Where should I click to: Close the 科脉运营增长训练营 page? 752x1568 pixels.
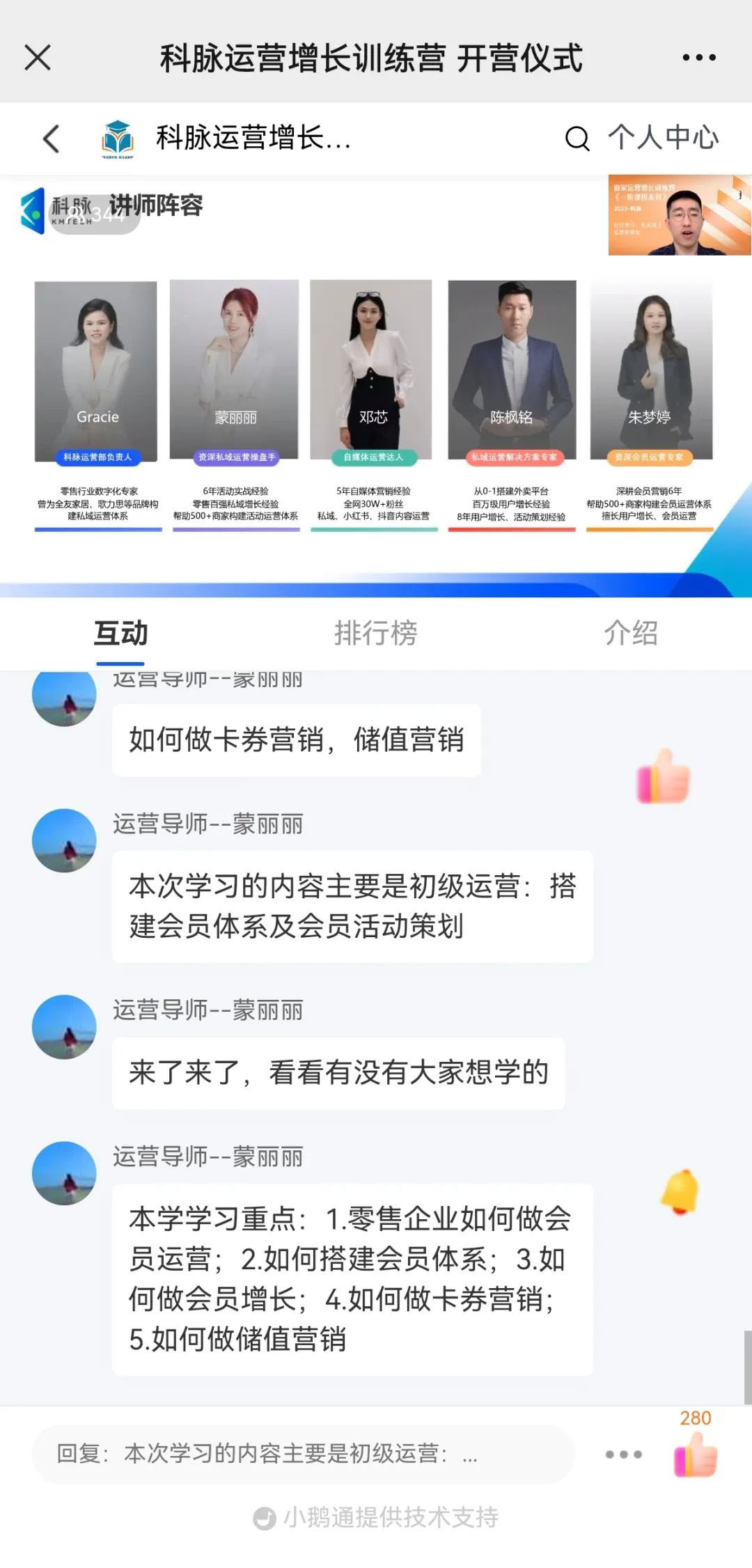[x=38, y=58]
